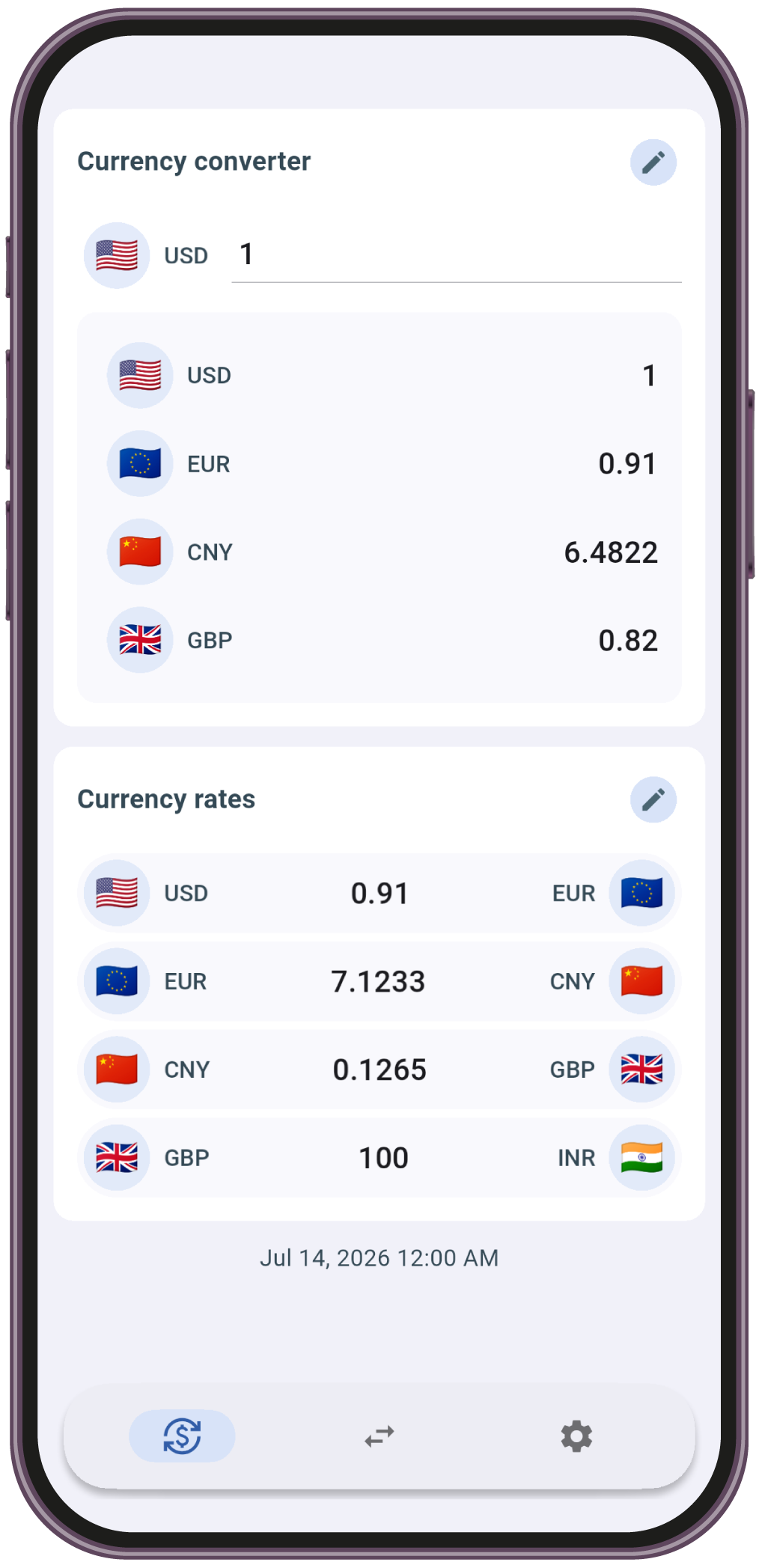The width and height of the screenshot is (759, 1568).
Task: Click the Currency rates heading
Action: tap(166, 799)
